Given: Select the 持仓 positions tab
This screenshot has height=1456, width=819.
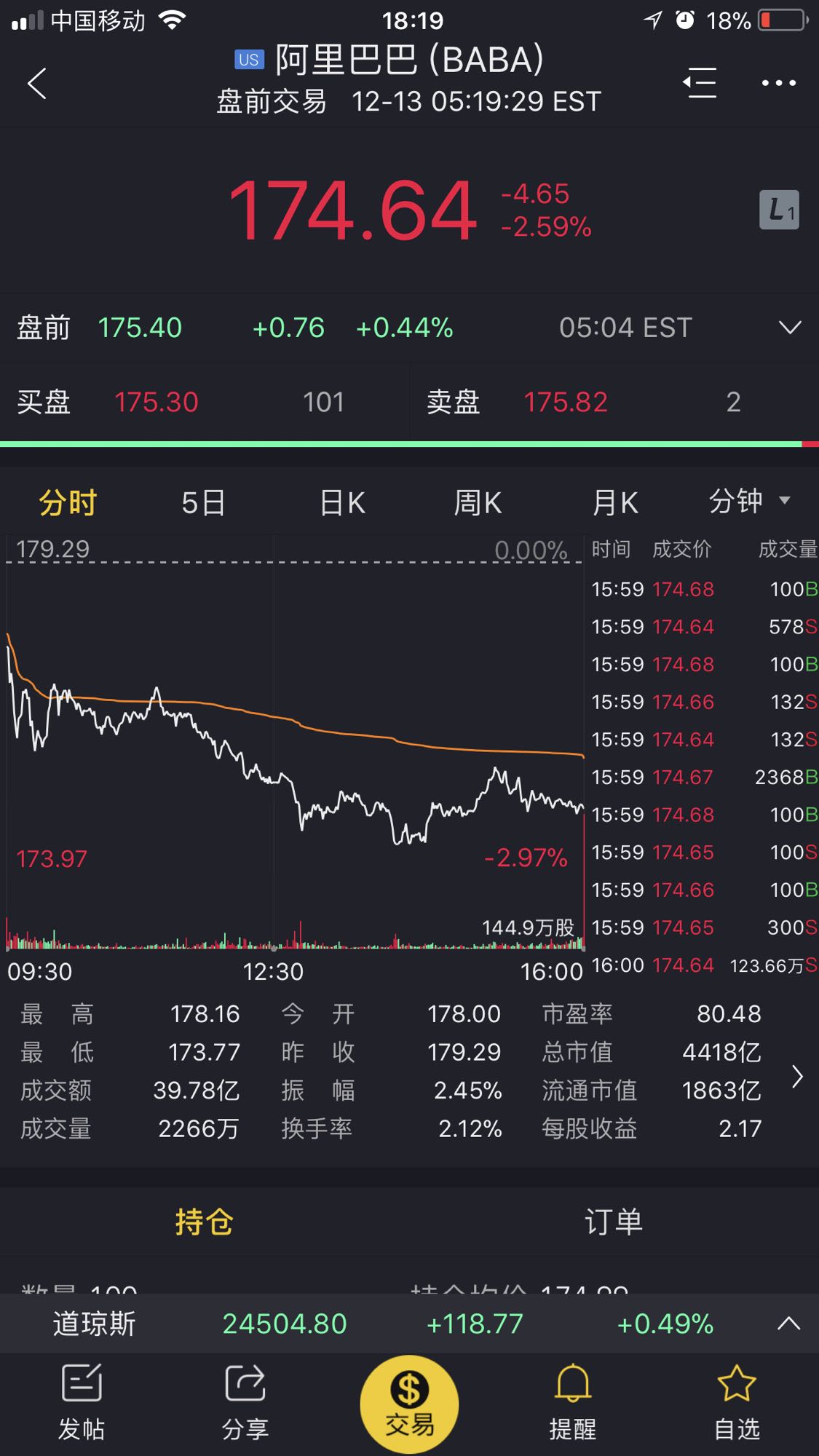Looking at the screenshot, I should point(204,1222).
